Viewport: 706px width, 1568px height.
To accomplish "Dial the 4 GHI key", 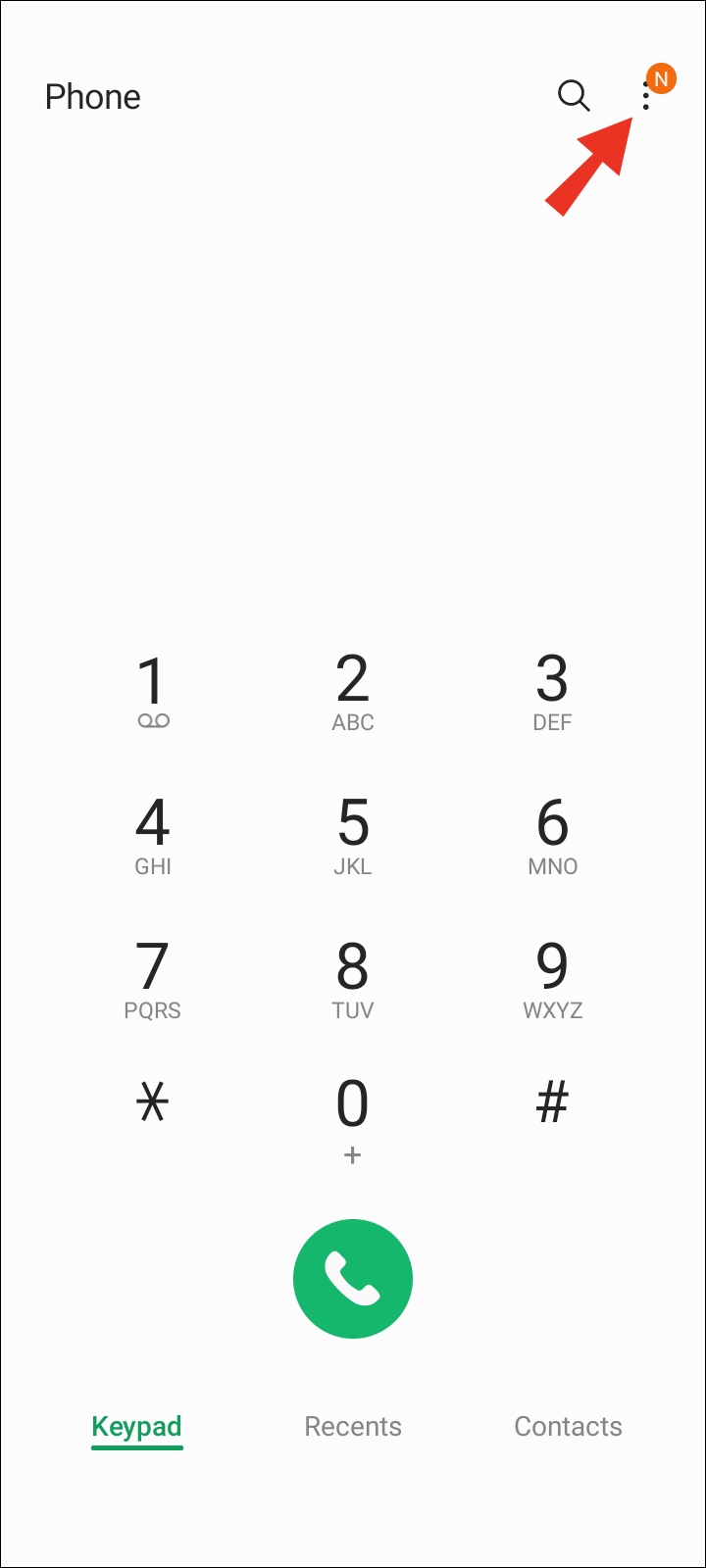I will tap(153, 835).
